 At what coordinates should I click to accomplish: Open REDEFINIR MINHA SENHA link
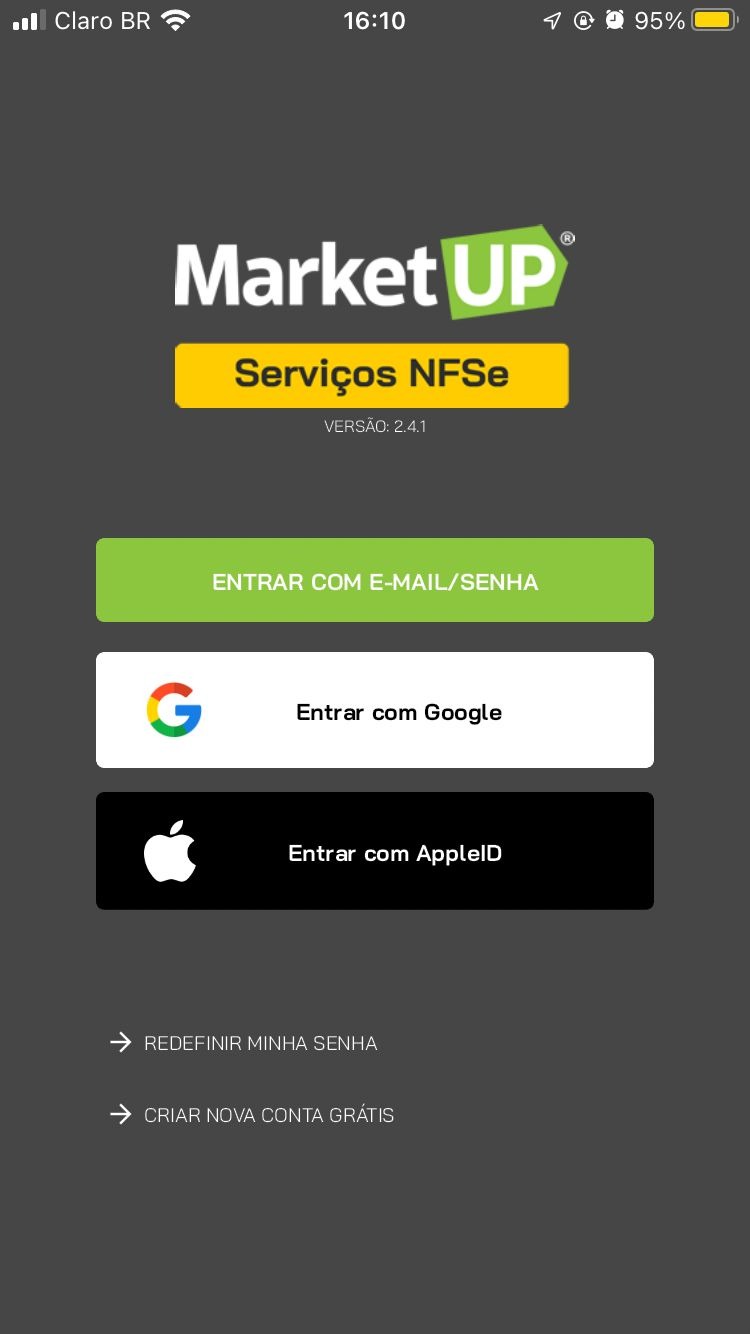[260, 1043]
